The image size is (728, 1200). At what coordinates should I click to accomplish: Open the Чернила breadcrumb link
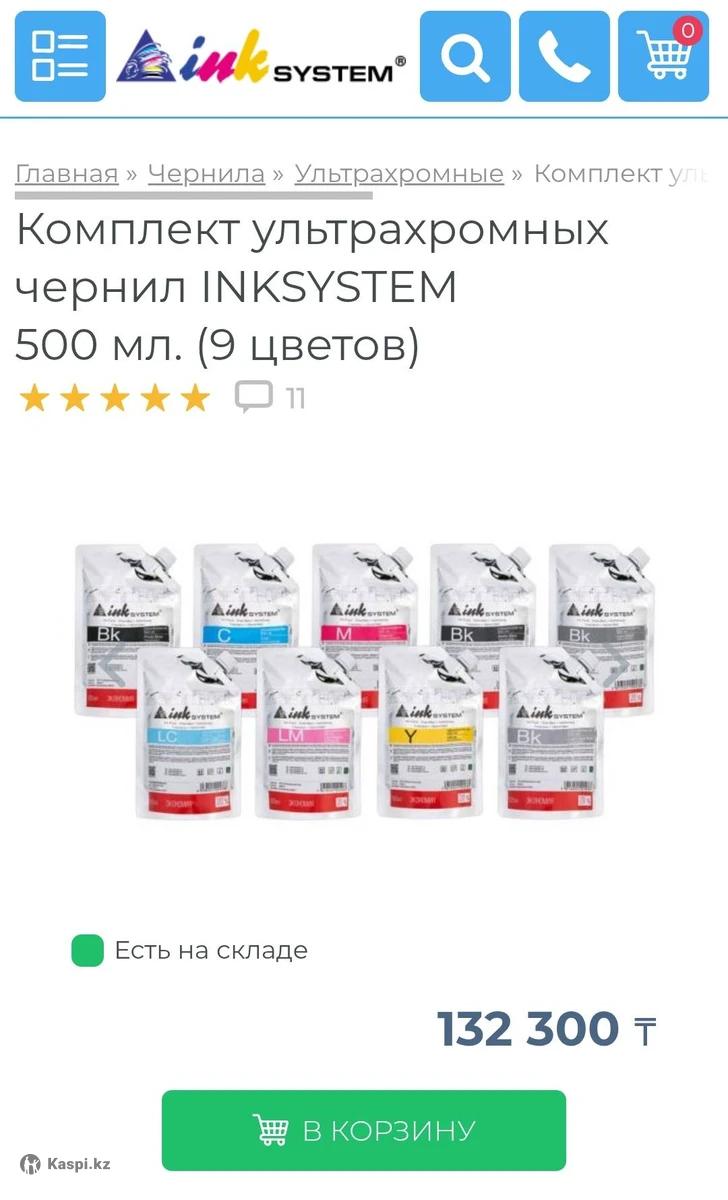tap(206, 173)
